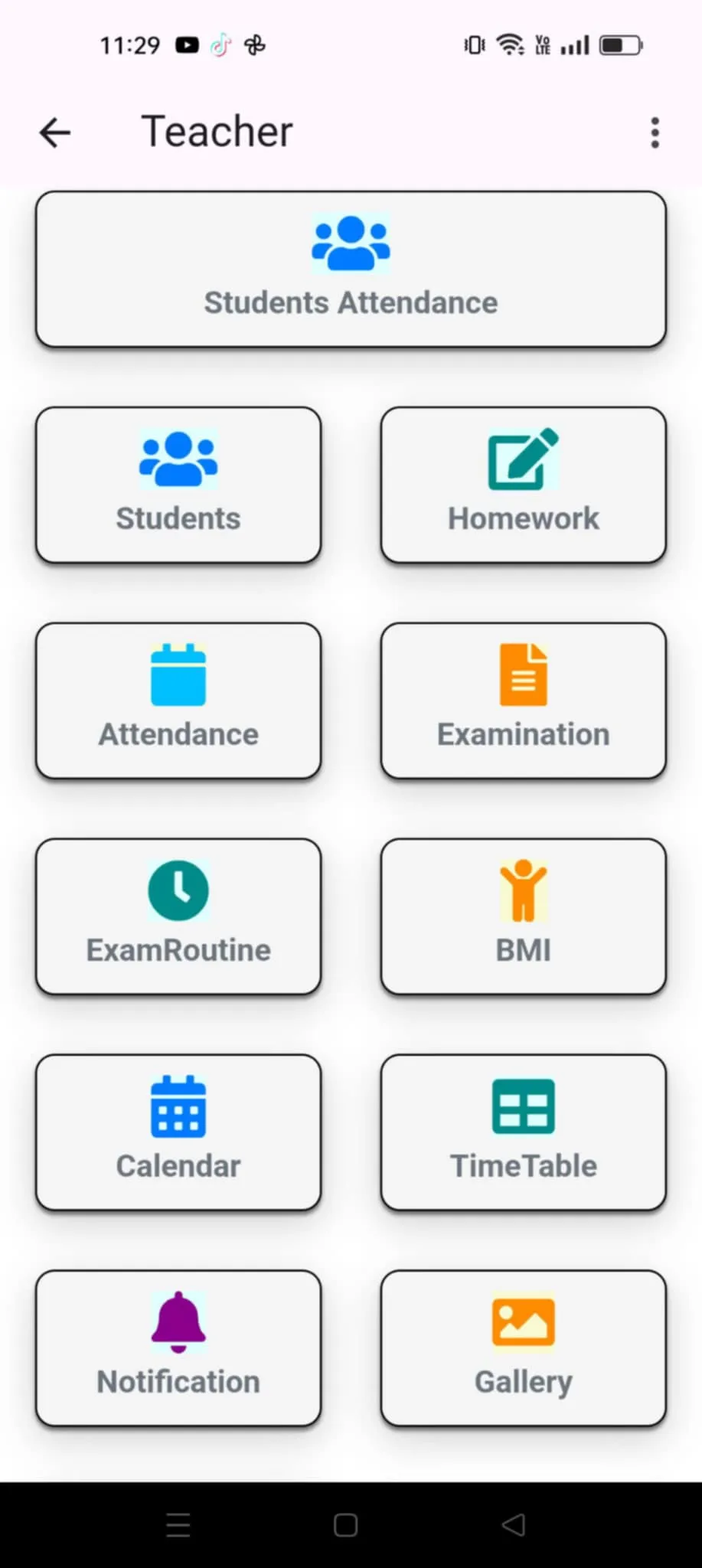Open the Calendar tile
702x1568 pixels.
[178, 1133]
